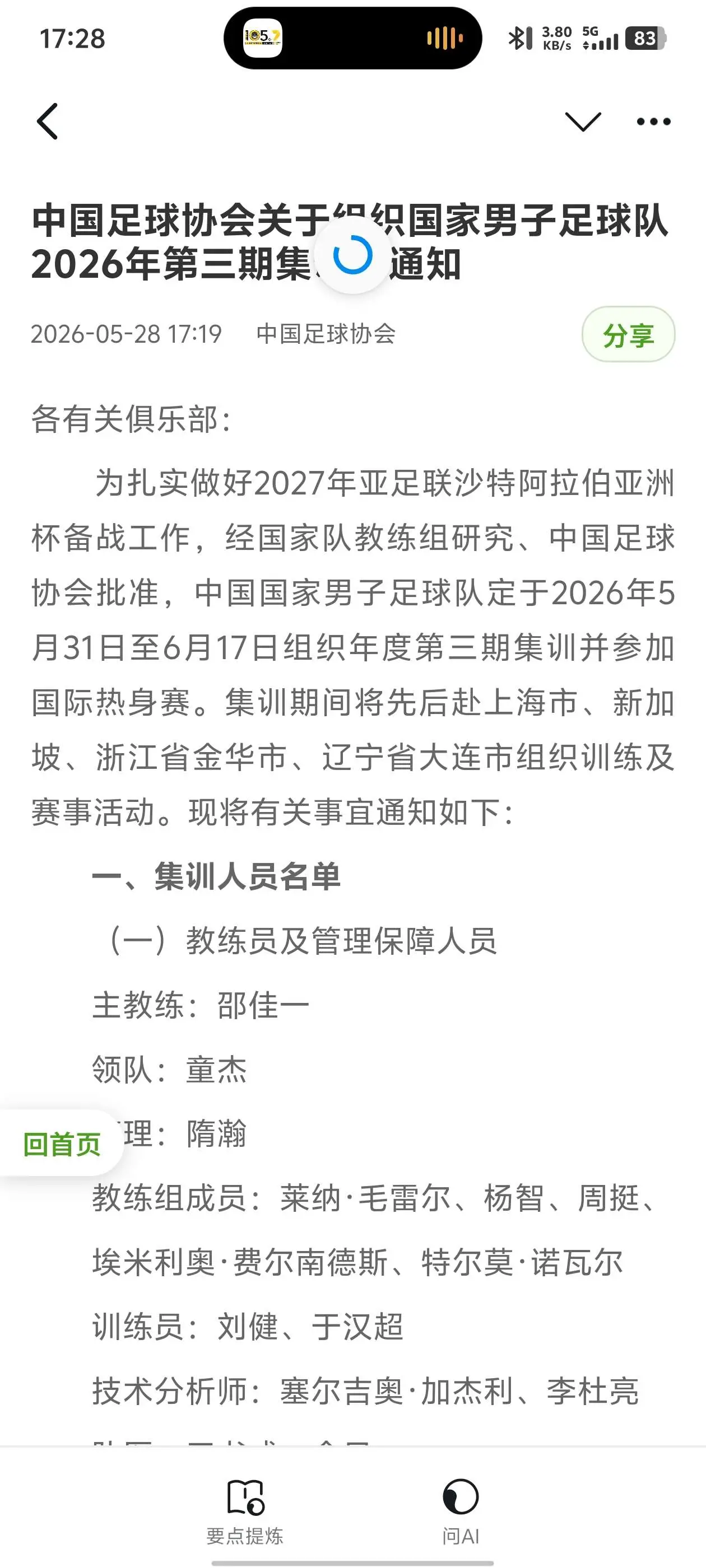Tap the downward chevron at top right
Image resolution: width=706 pixels, height=1568 pixels.
[x=583, y=122]
